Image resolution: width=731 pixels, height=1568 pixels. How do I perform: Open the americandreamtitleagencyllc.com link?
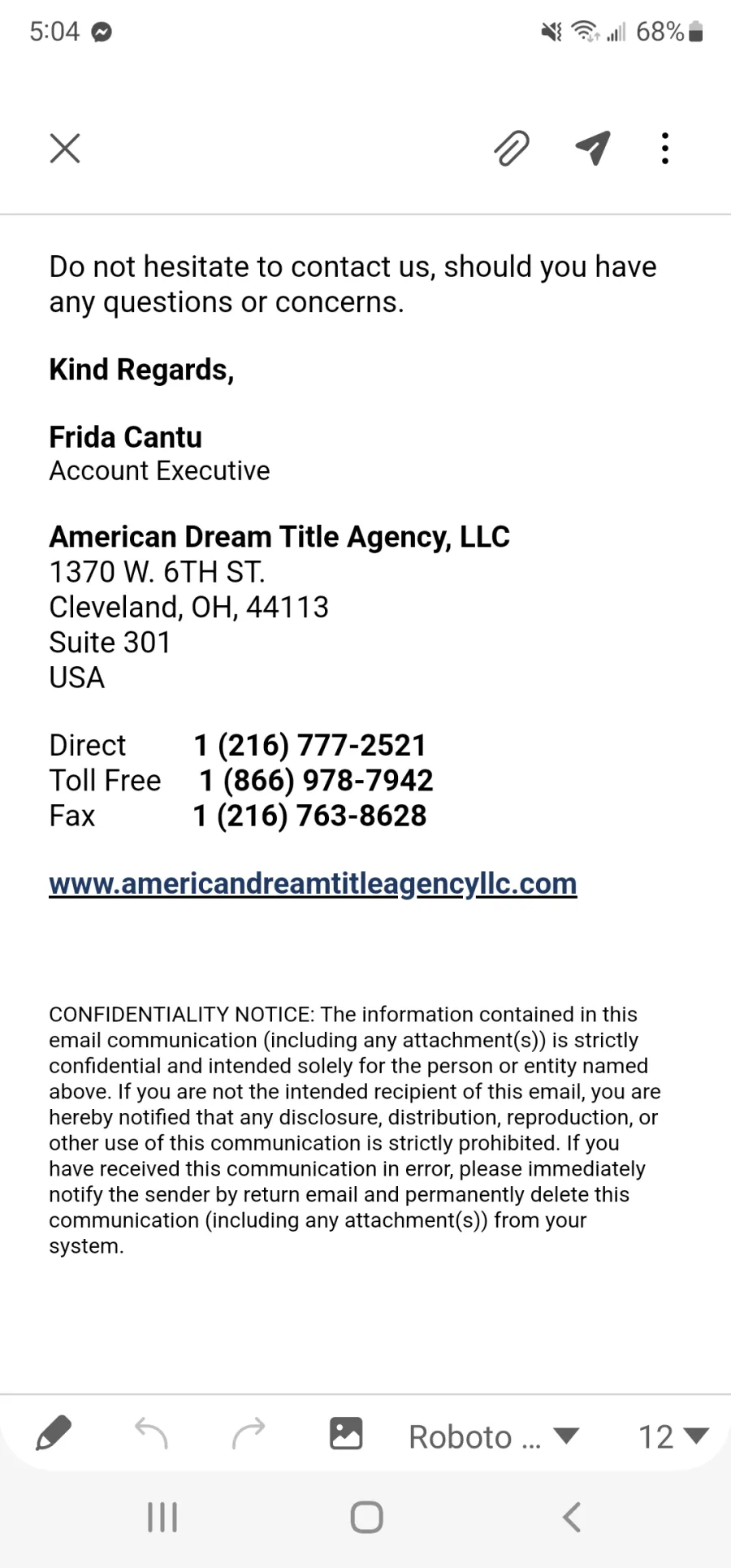[313, 884]
